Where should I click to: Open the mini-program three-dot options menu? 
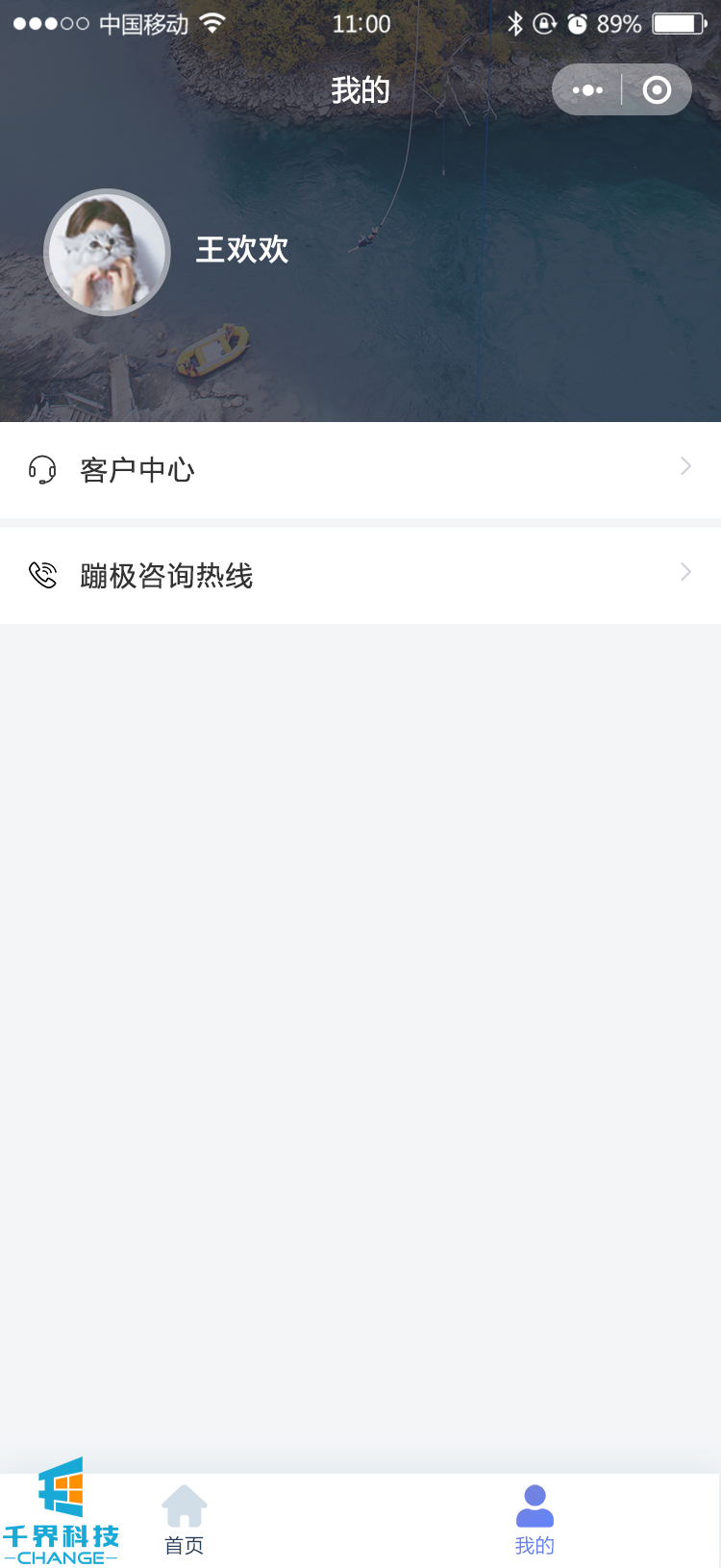point(587,88)
